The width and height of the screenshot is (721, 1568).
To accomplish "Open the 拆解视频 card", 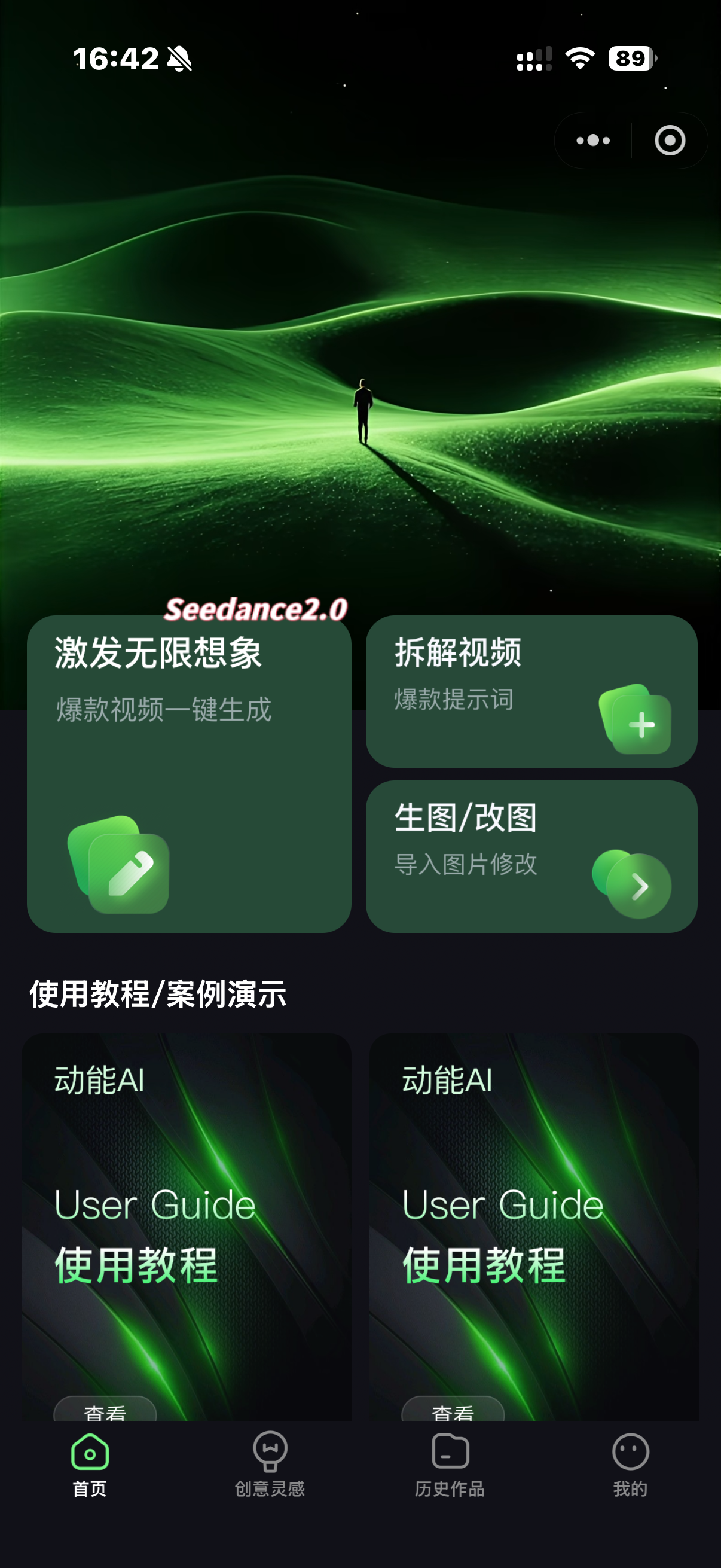I will point(530,691).
